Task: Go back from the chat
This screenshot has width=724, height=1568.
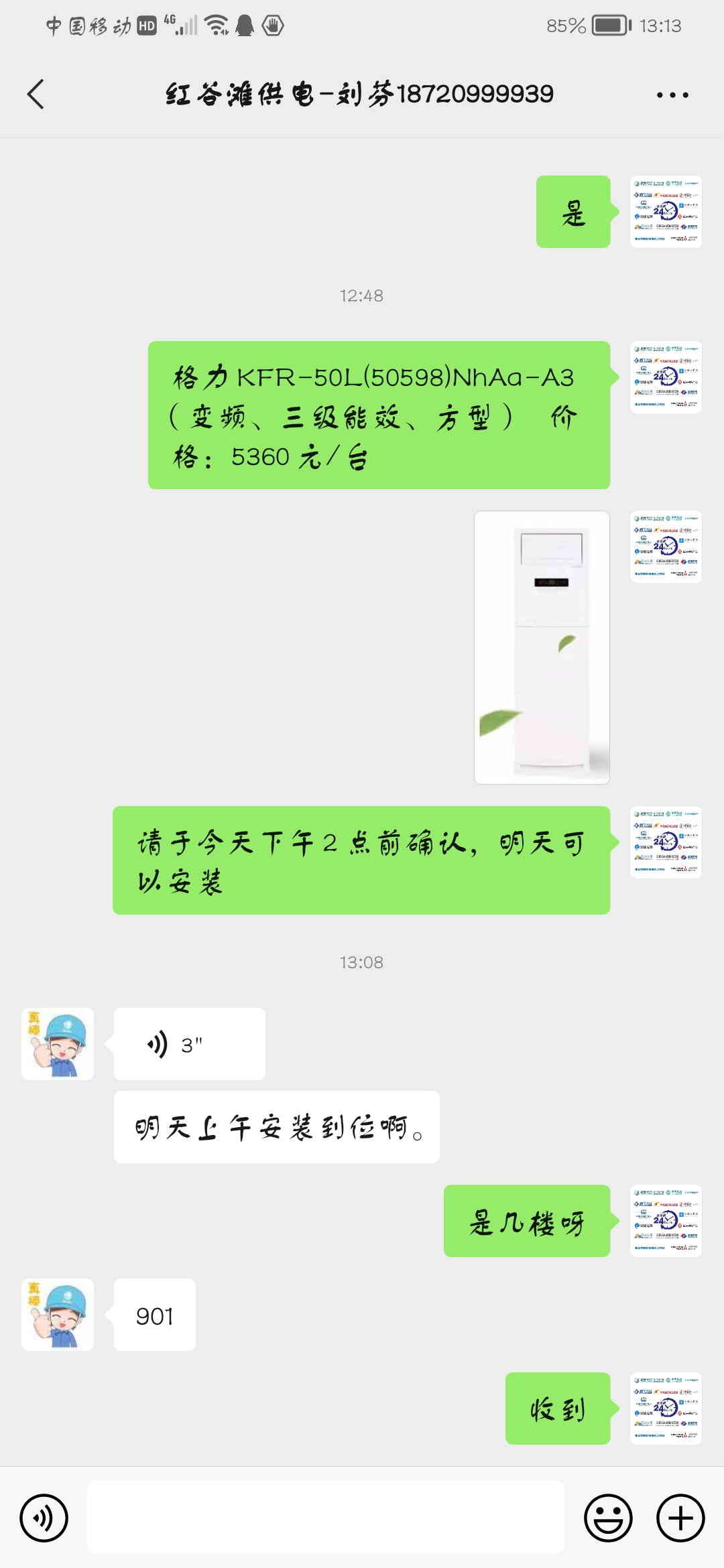Action: click(36, 94)
